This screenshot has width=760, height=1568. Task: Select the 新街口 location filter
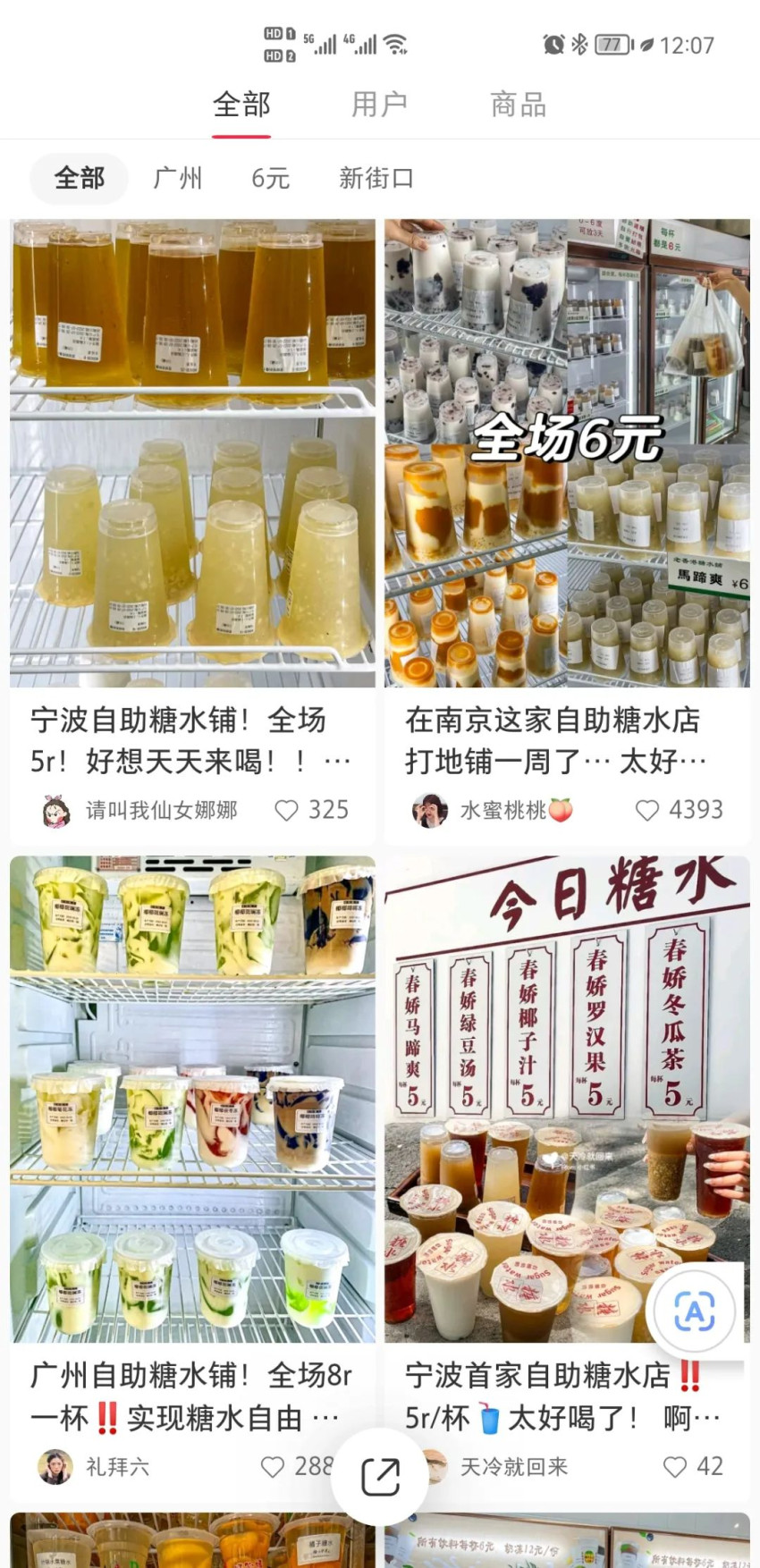[376, 178]
